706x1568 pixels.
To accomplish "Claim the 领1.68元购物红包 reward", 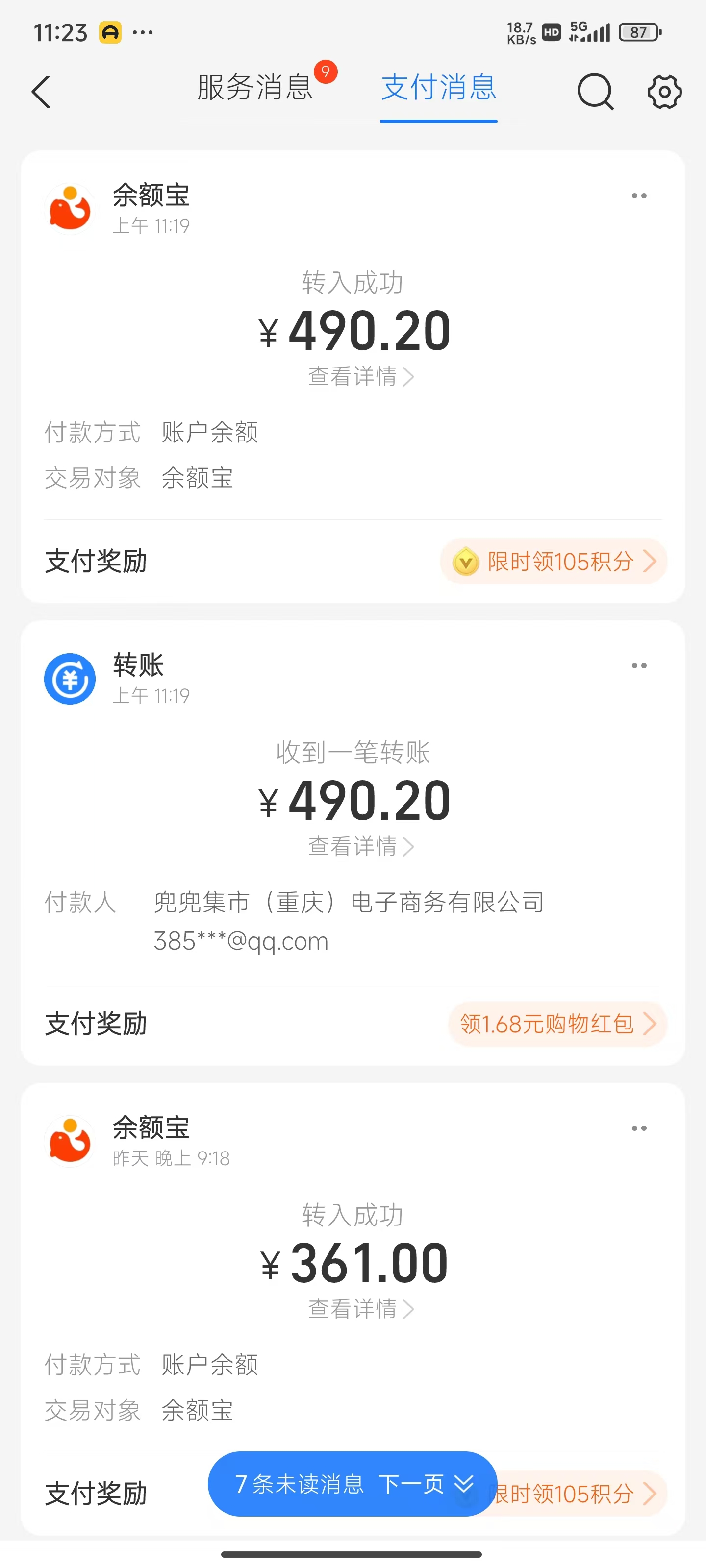I will pos(558,1024).
